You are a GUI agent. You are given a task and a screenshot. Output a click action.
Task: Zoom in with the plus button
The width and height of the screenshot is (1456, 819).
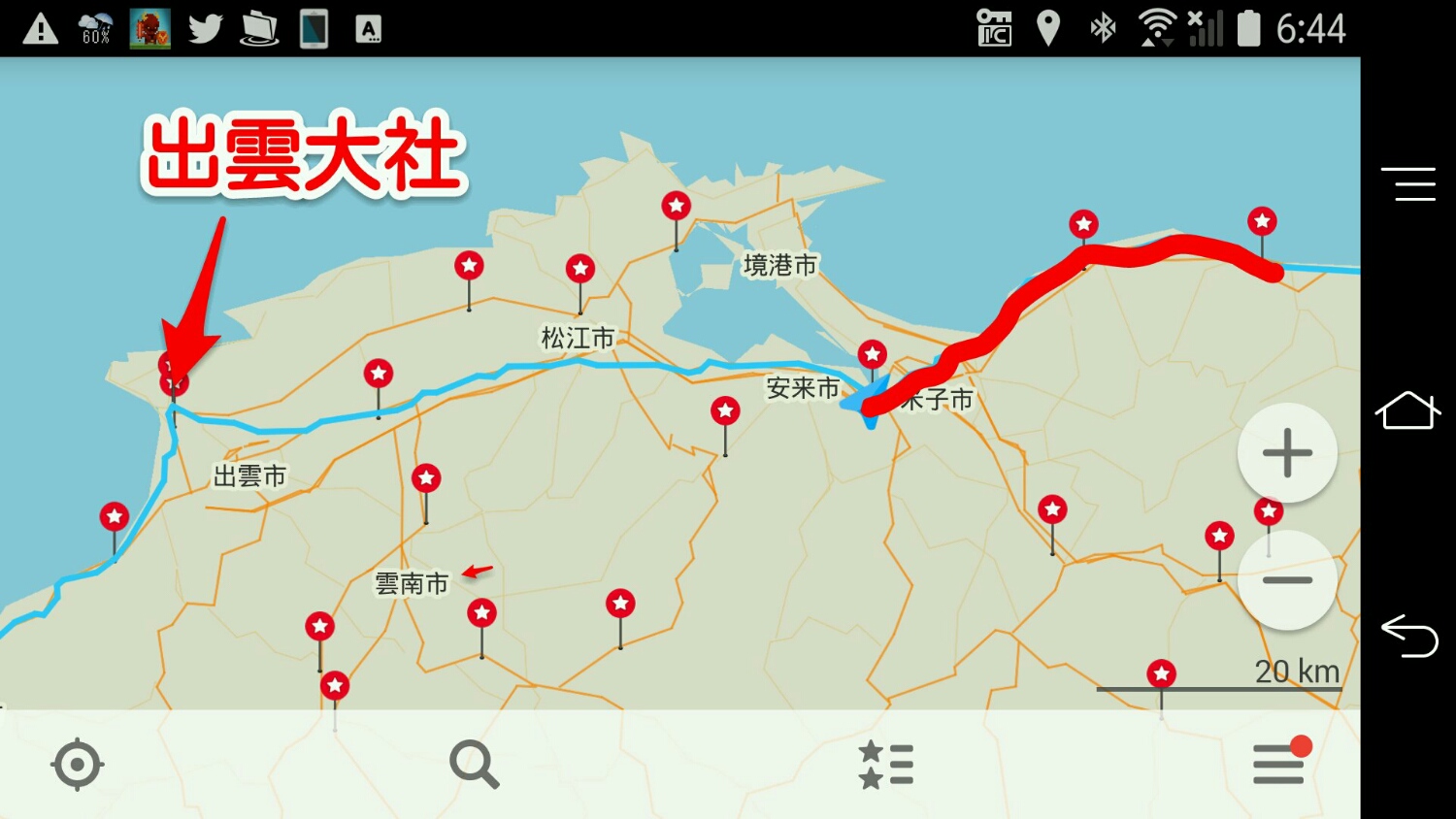tap(1287, 452)
